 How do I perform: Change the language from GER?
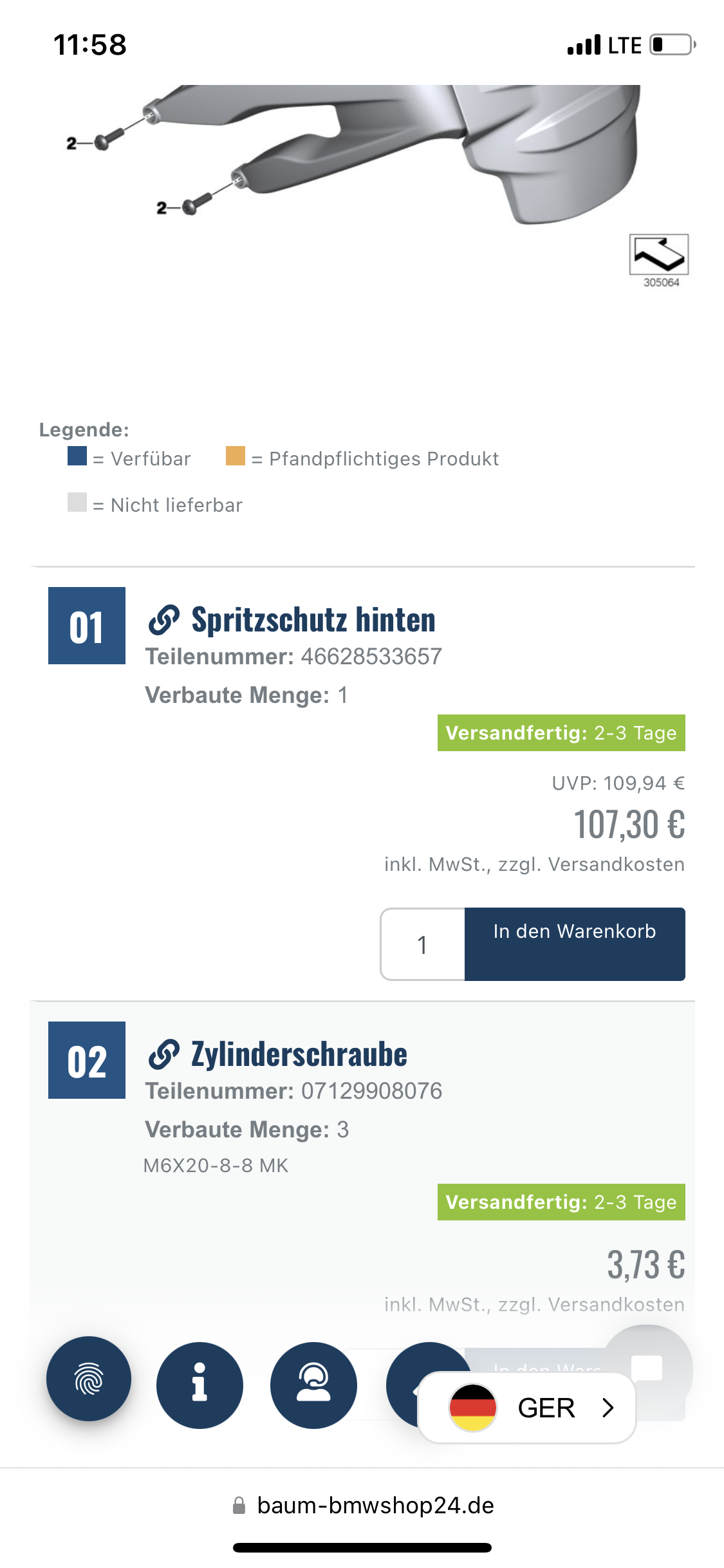(x=528, y=1408)
